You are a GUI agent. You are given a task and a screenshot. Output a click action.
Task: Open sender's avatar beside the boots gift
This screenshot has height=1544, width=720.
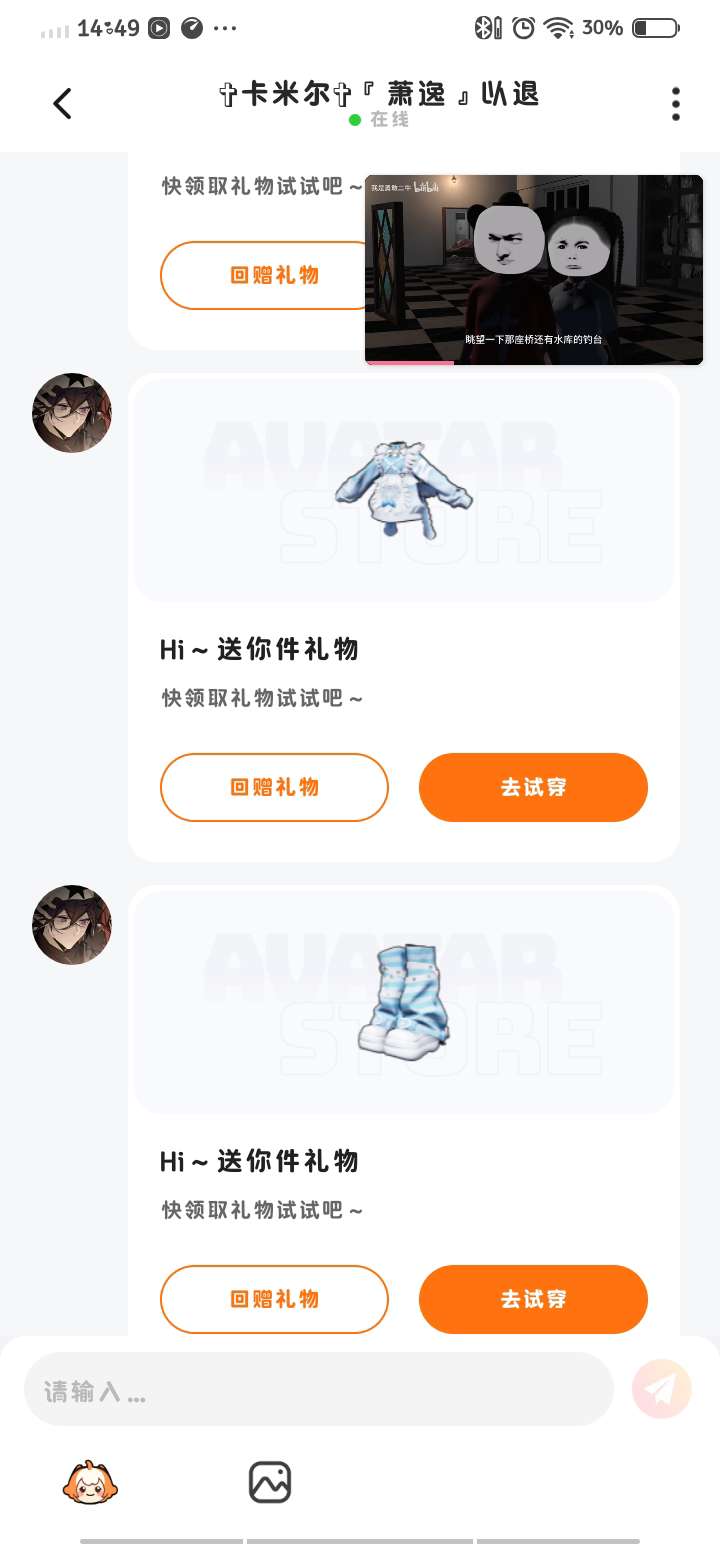[x=72, y=925]
